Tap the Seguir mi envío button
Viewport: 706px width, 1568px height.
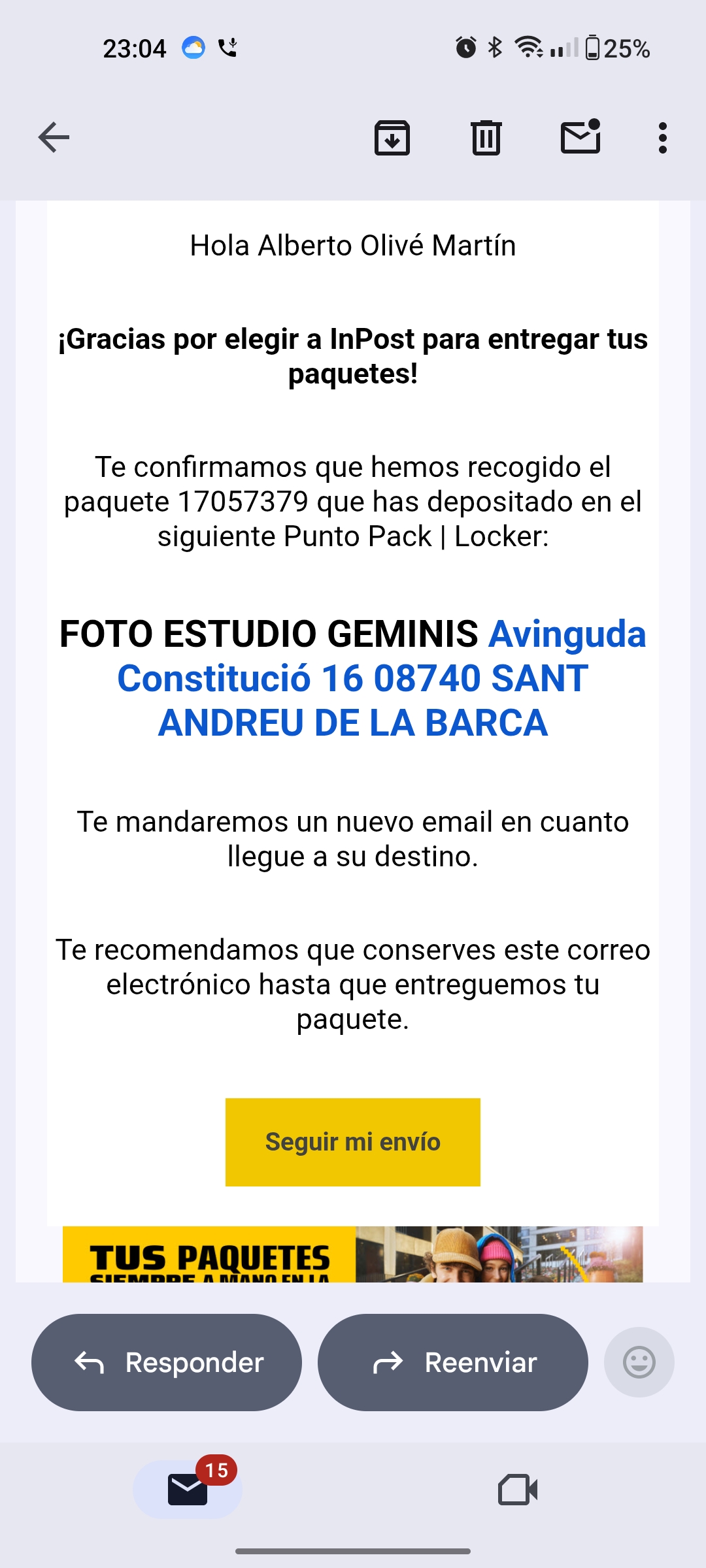click(353, 1142)
